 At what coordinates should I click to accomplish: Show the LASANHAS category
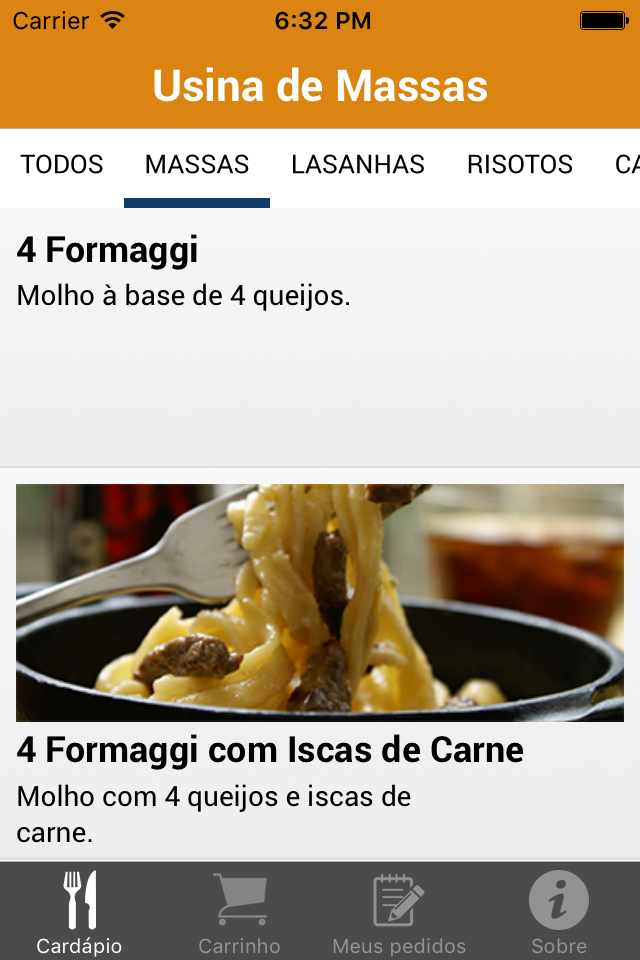click(x=358, y=165)
